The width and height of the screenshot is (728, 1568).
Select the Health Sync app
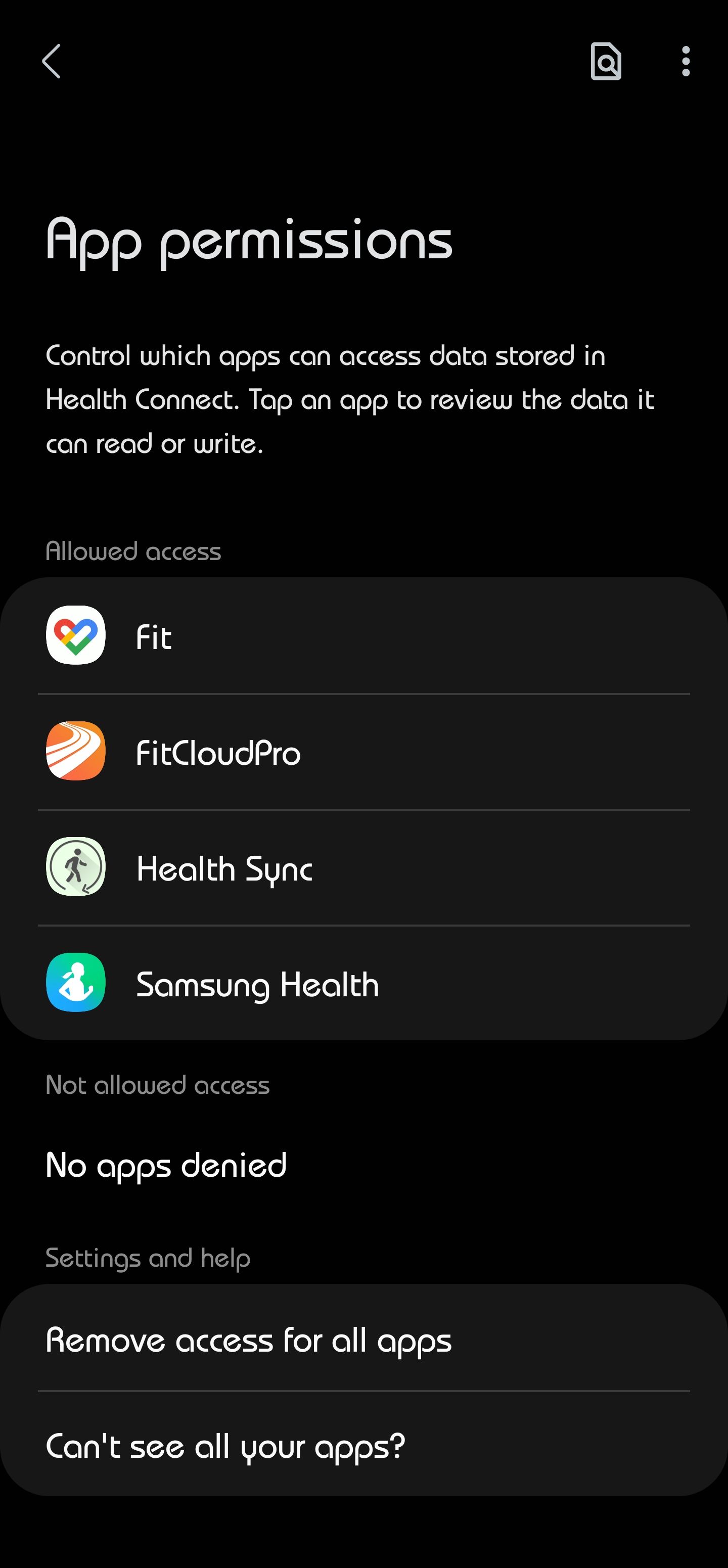tap(364, 867)
